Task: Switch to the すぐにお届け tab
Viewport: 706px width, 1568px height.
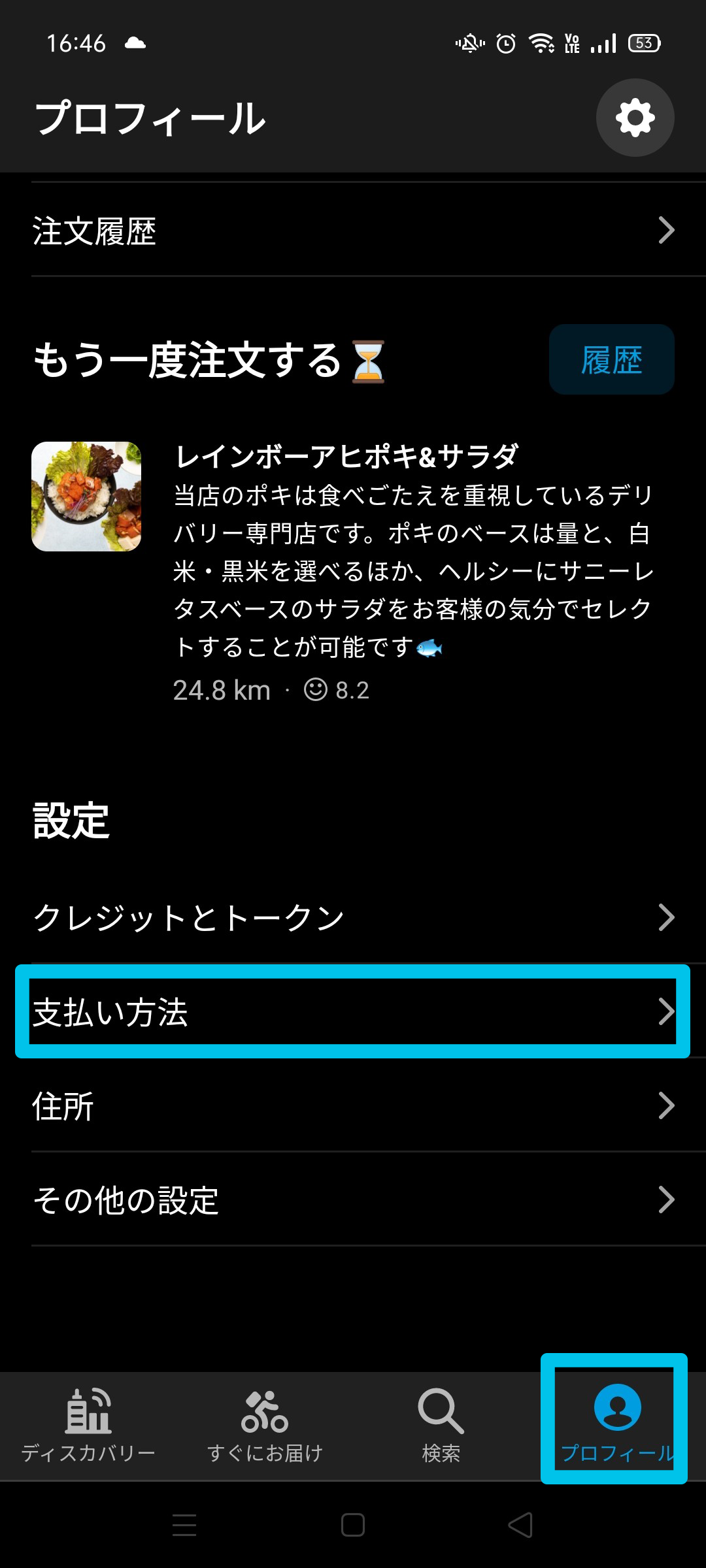Action: click(x=265, y=1426)
